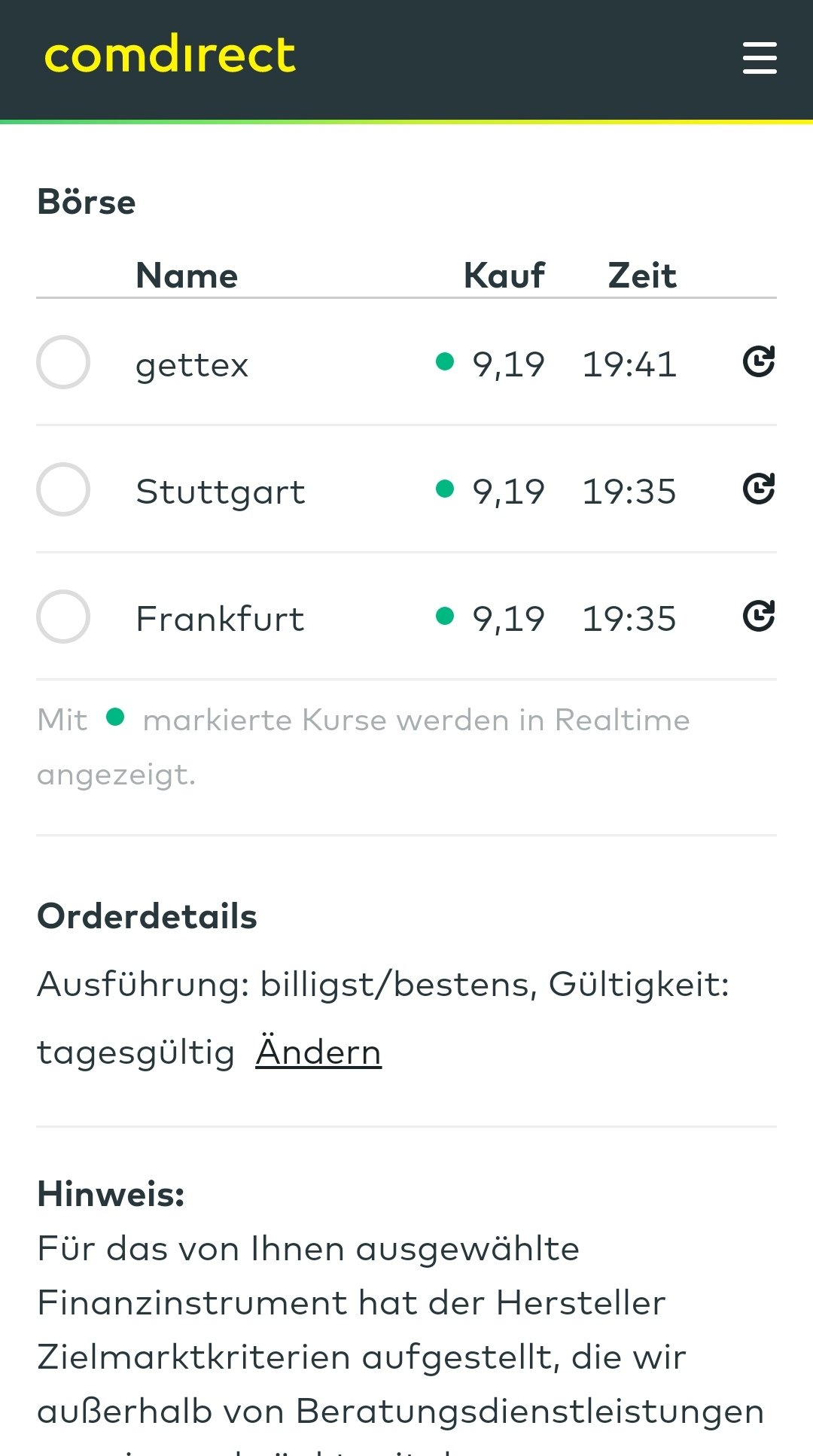The width and height of the screenshot is (813, 1456).
Task: Open the hamburger menu
Action: (x=759, y=58)
